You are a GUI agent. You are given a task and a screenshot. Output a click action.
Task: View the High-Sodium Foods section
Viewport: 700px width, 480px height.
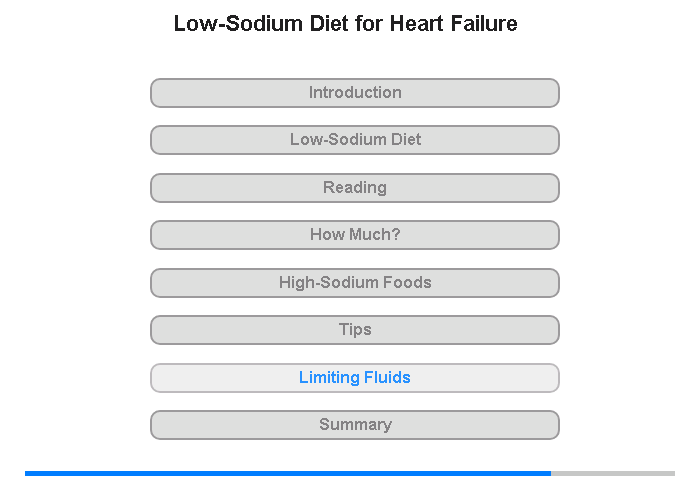click(355, 283)
